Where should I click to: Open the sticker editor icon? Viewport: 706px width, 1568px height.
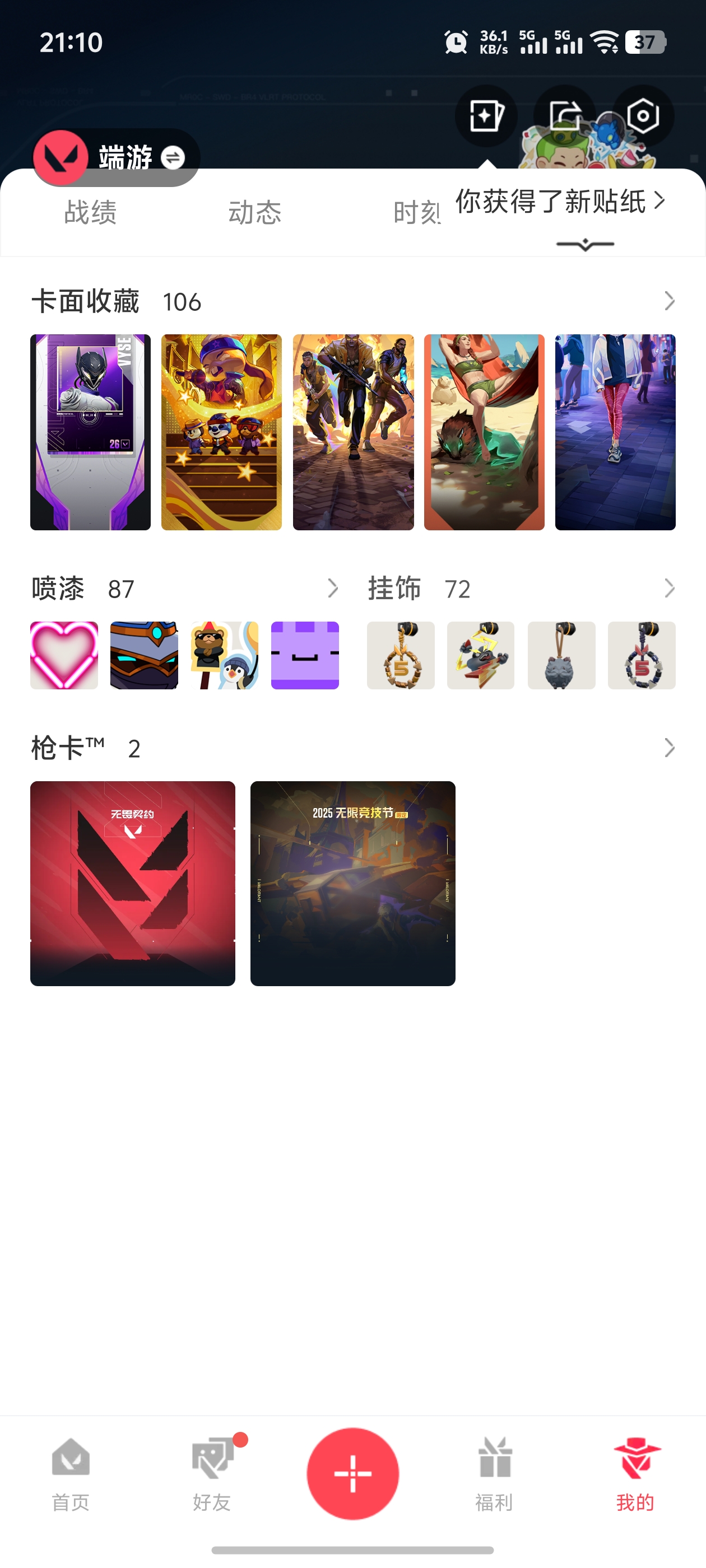(x=485, y=115)
